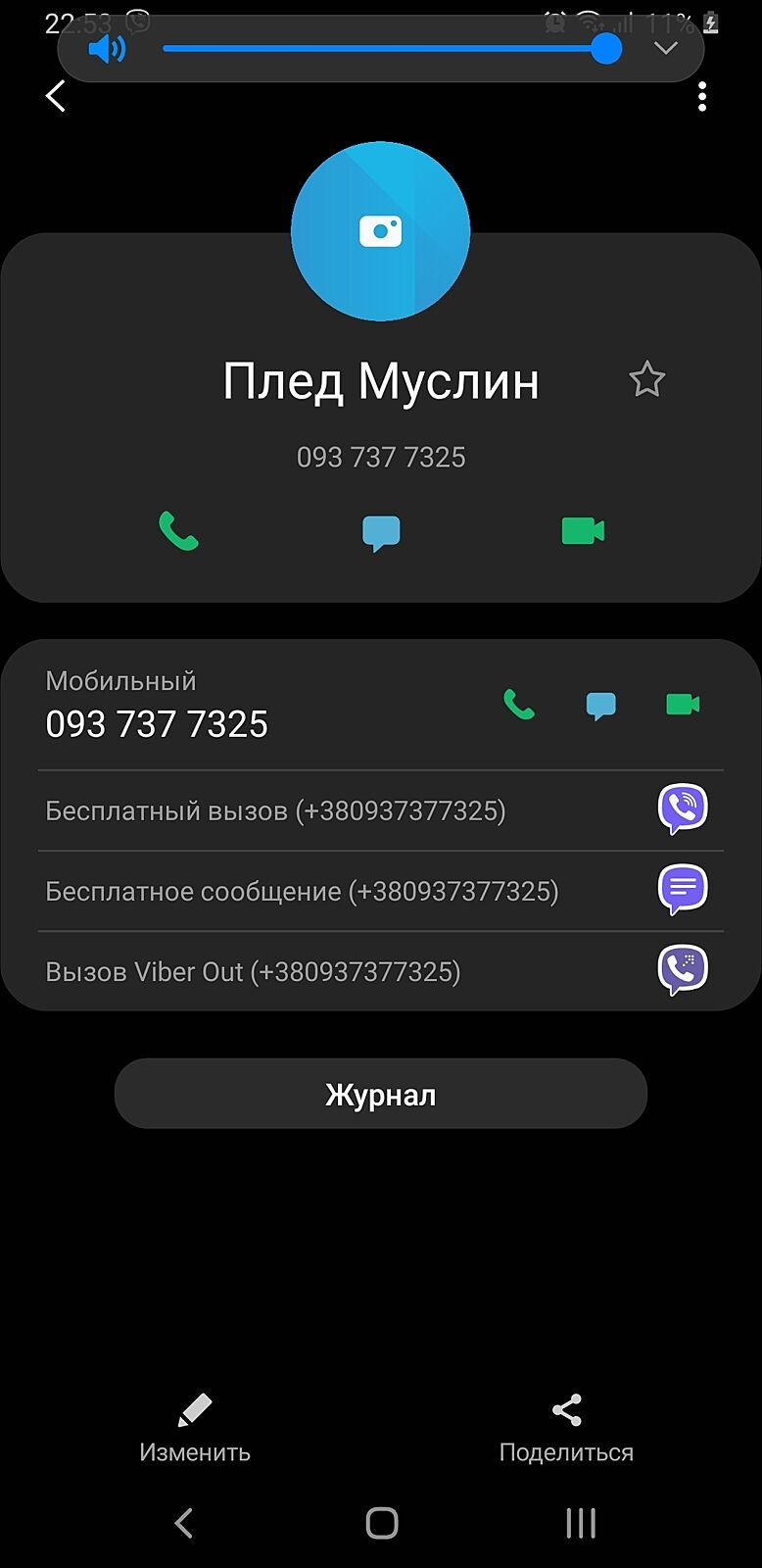Call the Мобильный number with its phone icon
Image resolution: width=762 pixels, height=1568 pixels.
pos(519,704)
